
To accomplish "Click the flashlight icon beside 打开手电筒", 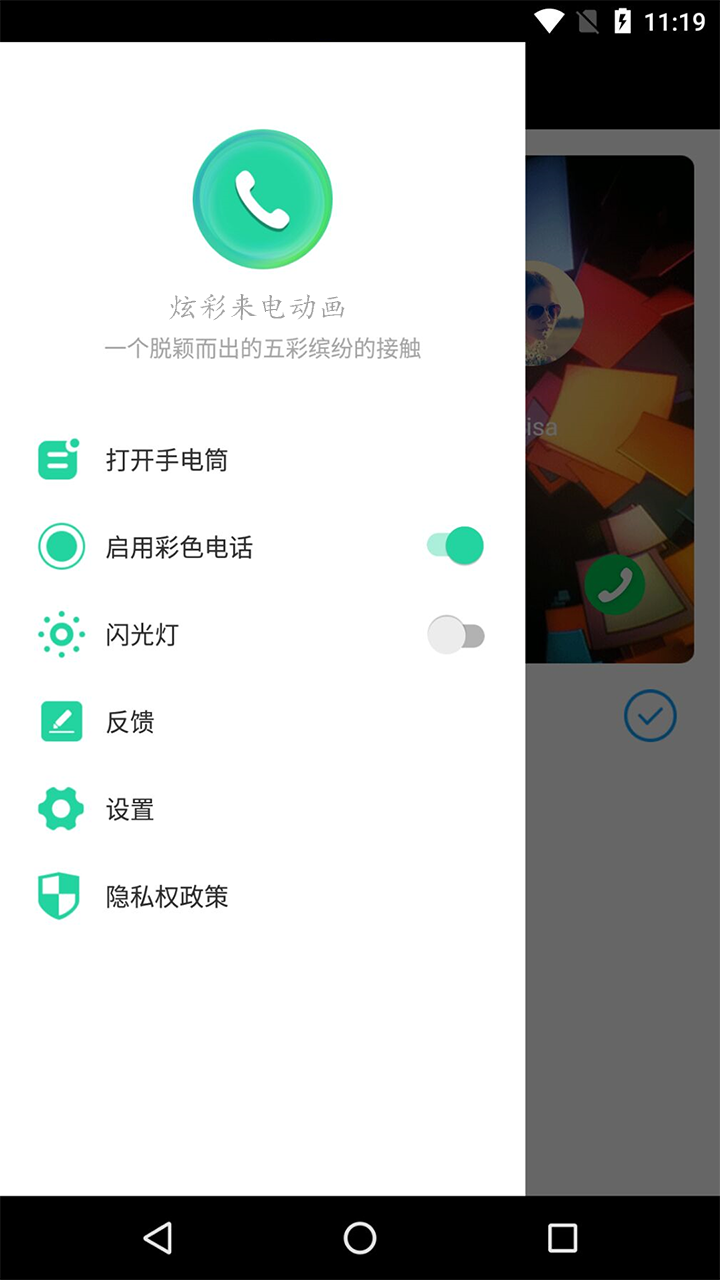I will 60,459.
